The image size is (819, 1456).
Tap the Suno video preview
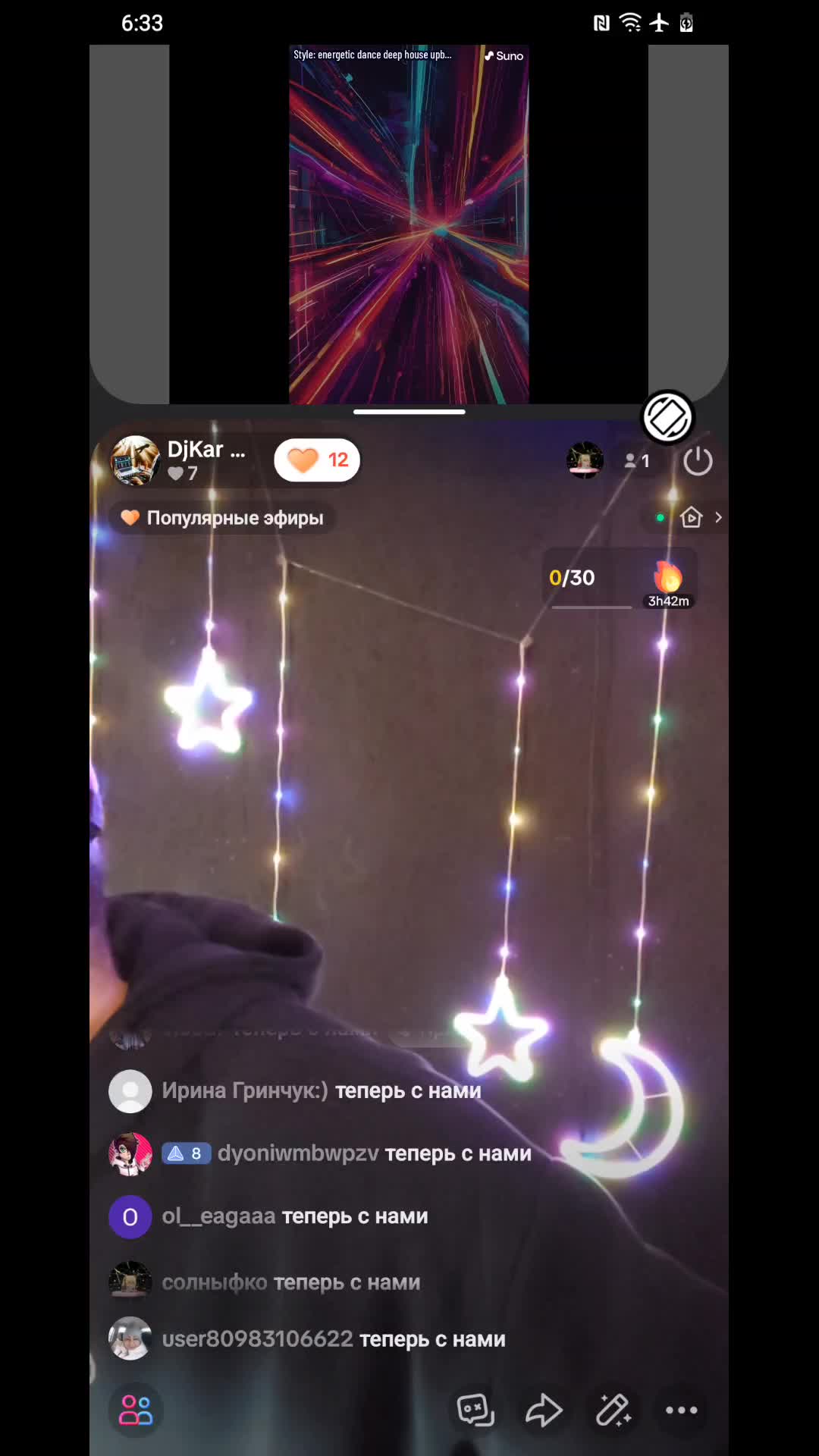(409, 224)
